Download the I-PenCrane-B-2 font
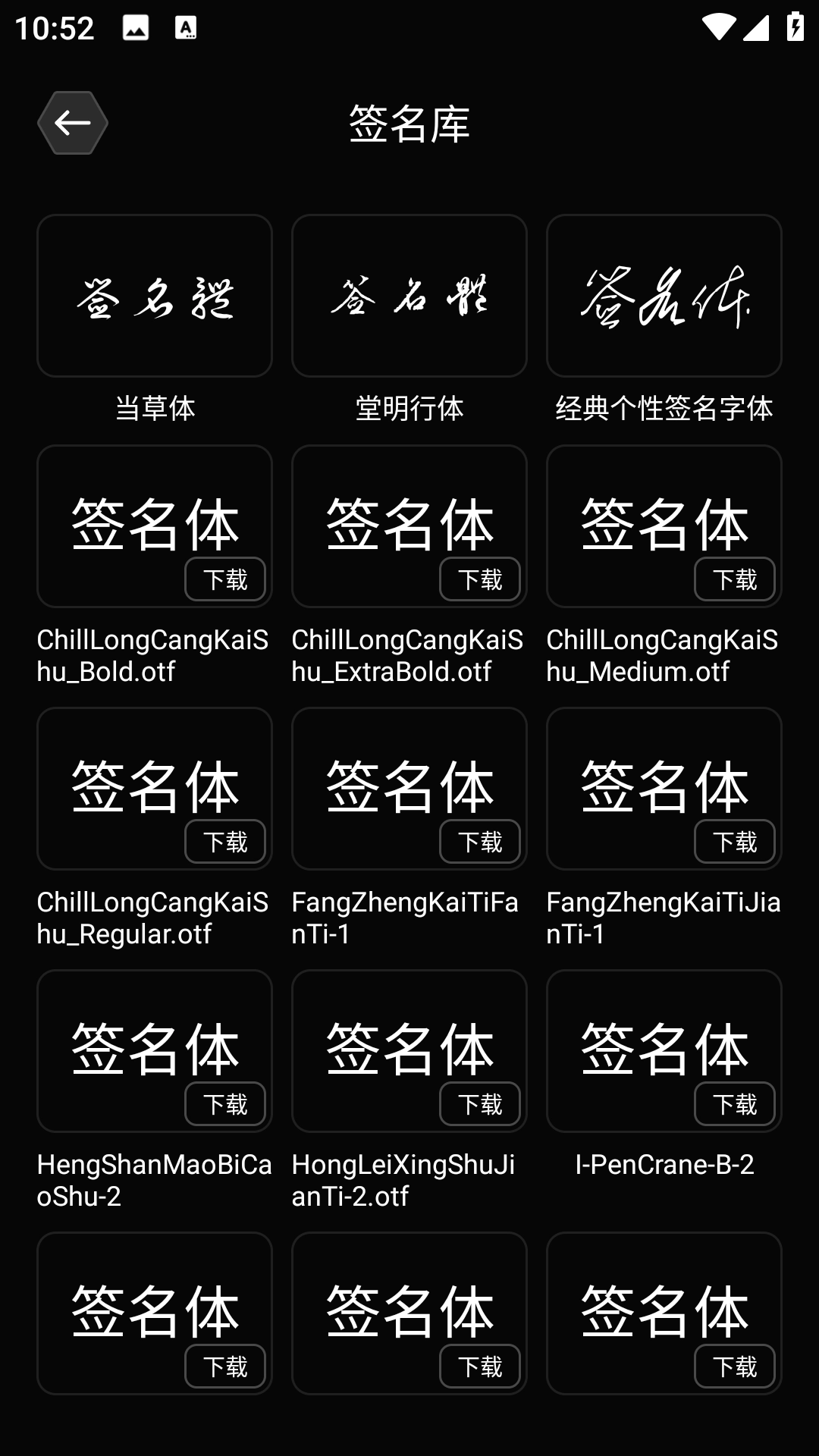Viewport: 819px width, 1456px height. [735, 1105]
